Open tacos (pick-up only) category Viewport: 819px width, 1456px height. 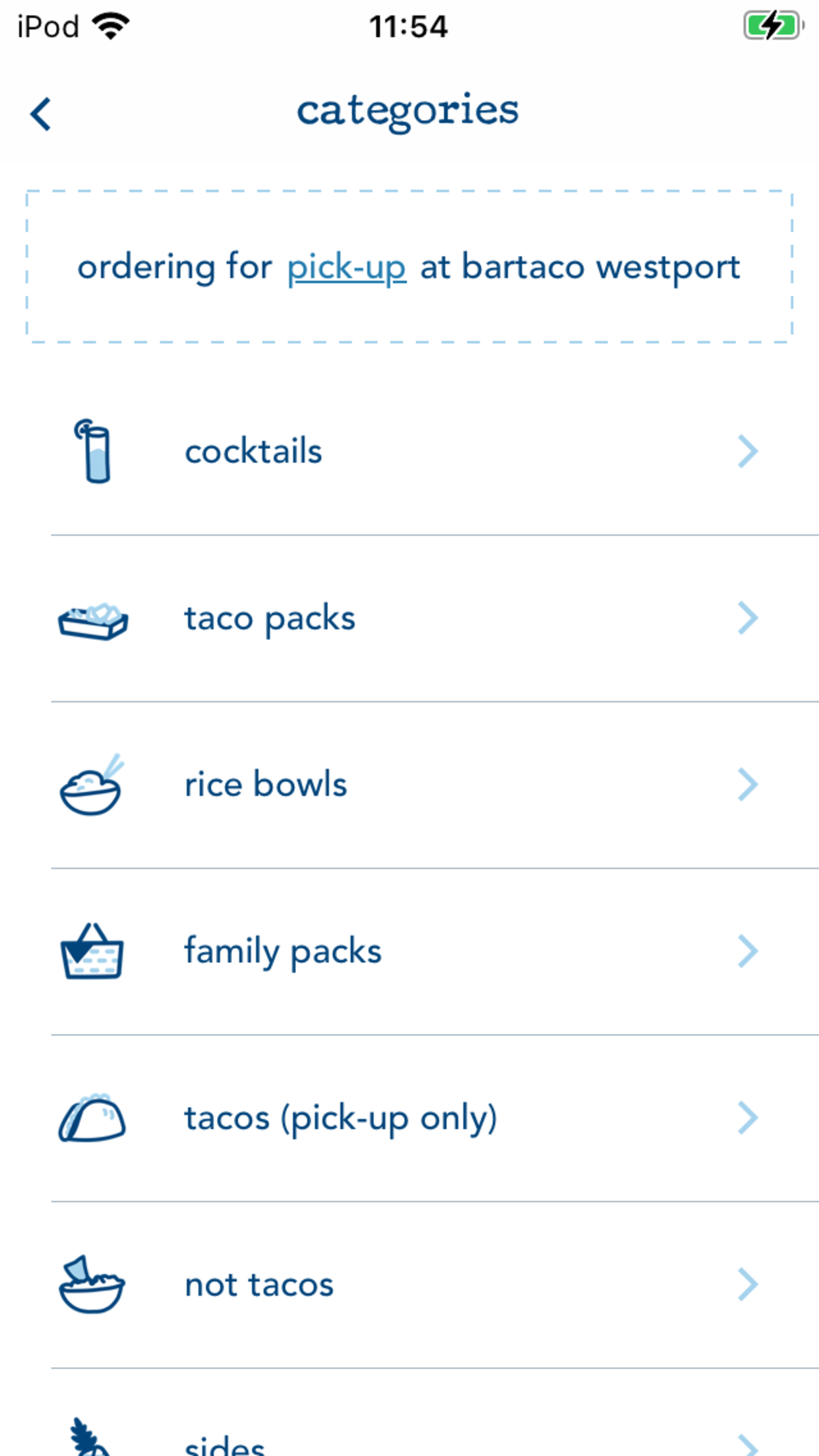pos(409,1118)
